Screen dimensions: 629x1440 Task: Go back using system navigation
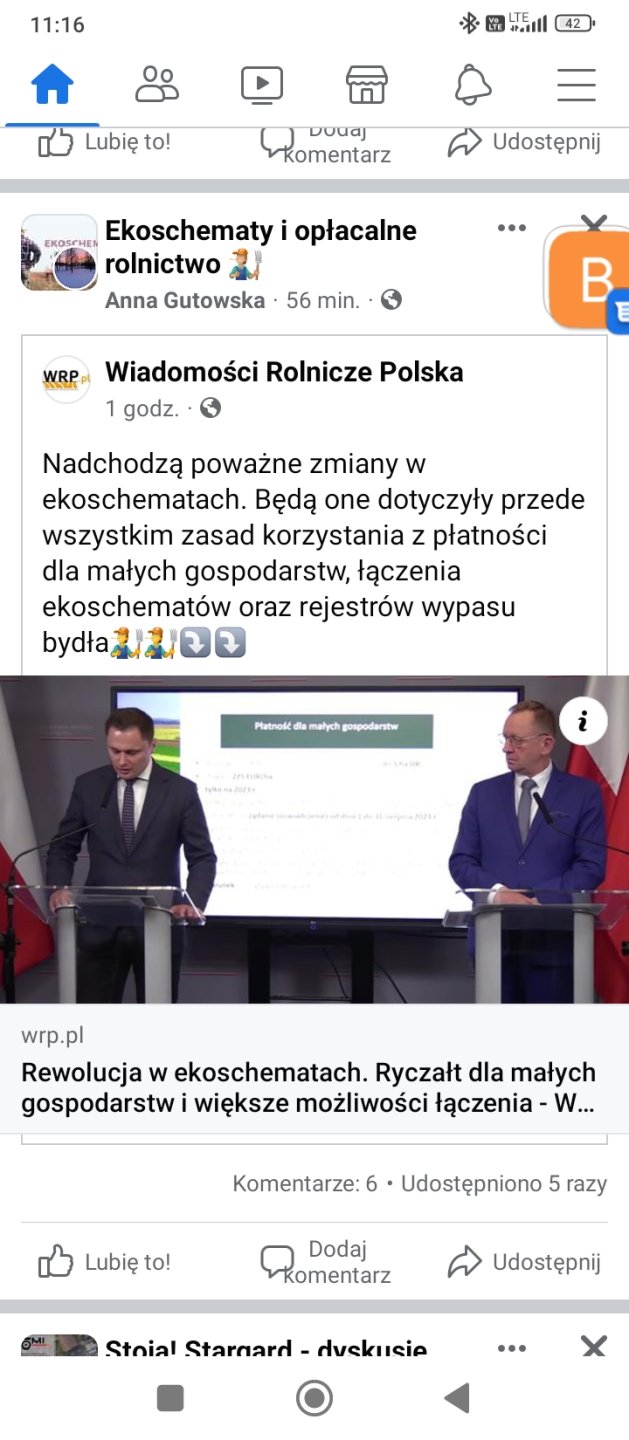click(457, 1398)
